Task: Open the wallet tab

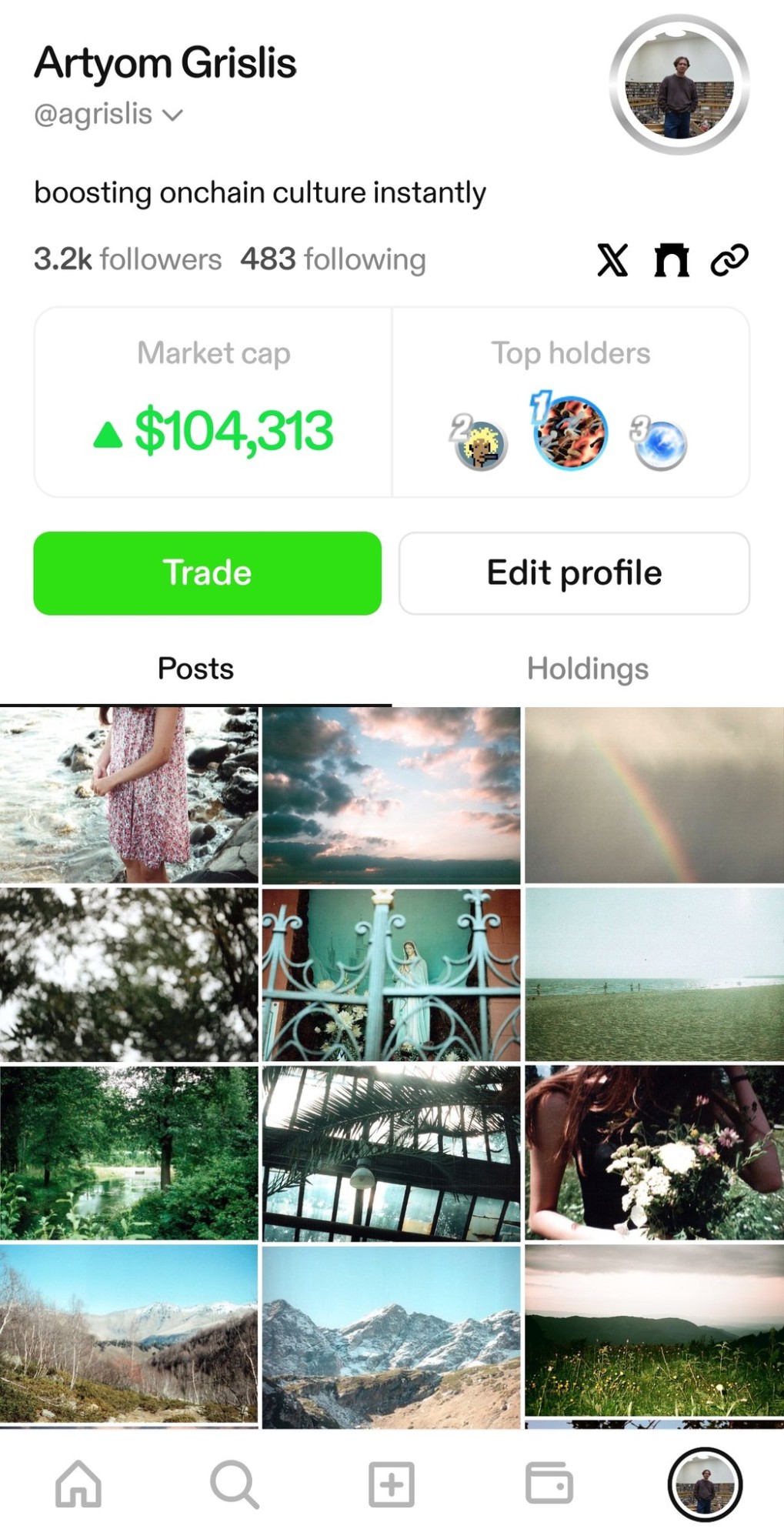Action: click(549, 1484)
